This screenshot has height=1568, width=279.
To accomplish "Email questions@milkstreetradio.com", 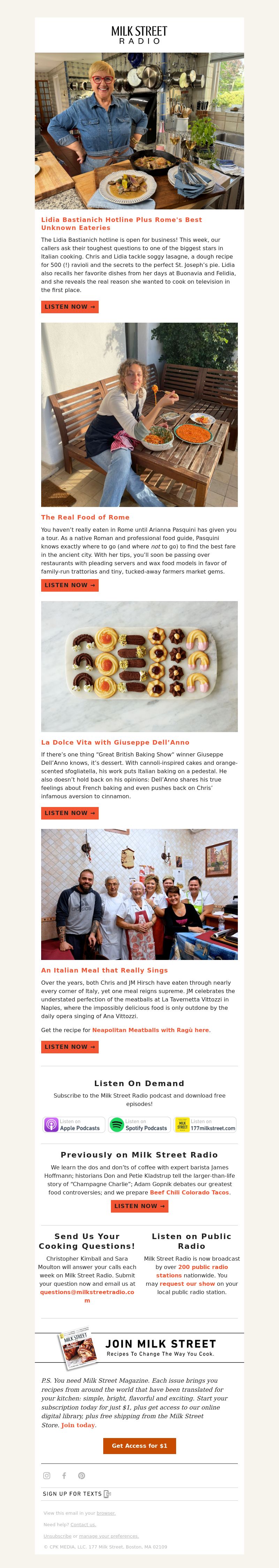I will (x=87, y=1292).
